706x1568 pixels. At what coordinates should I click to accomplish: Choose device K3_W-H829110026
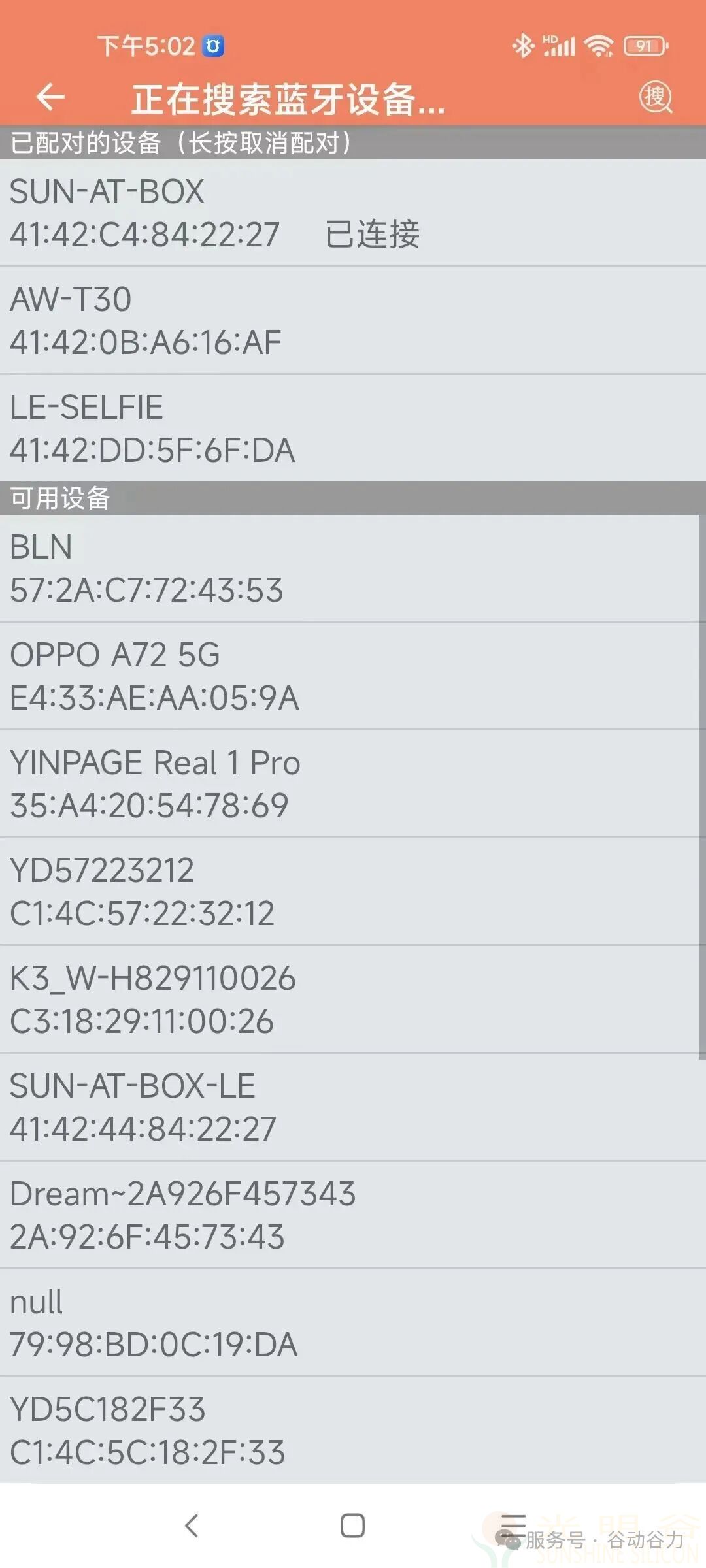coord(353,1000)
